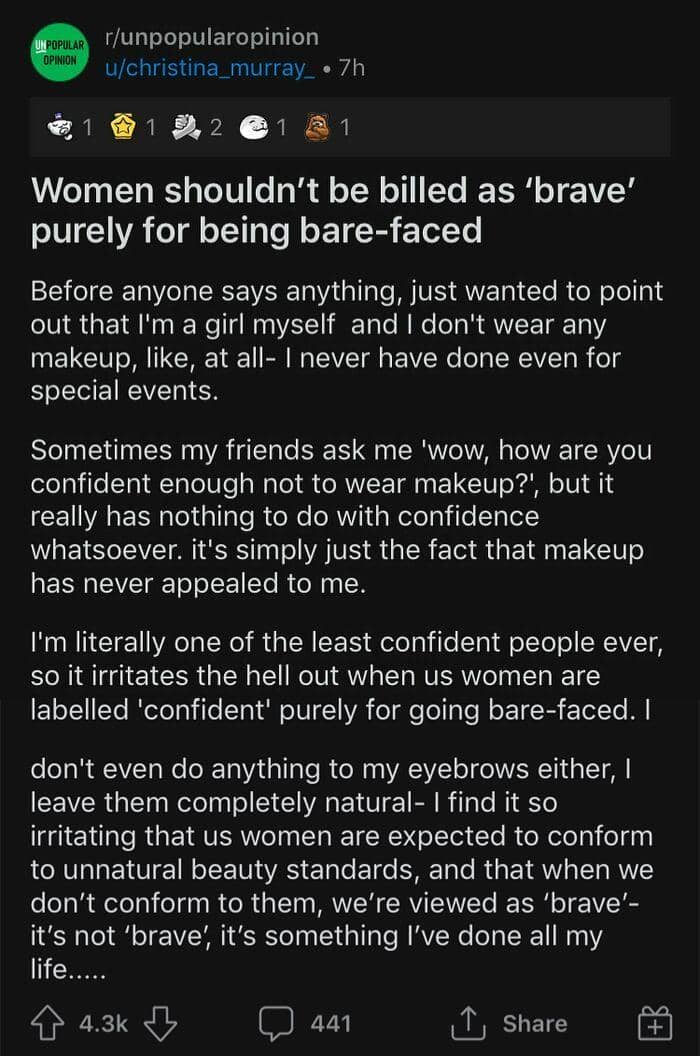The width and height of the screenshot is (700, 1056).
Task: Open the r/unpopularopinion subreddit link
Action: point(212,37)
